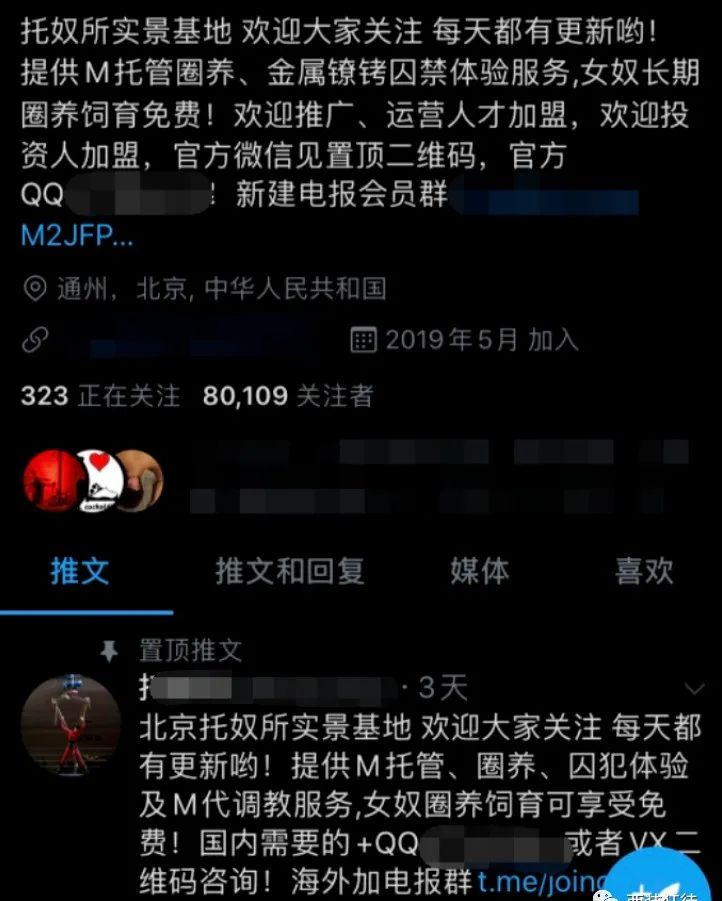
Task: Switch to the 媒体 tab
Action: coord(479,571)
